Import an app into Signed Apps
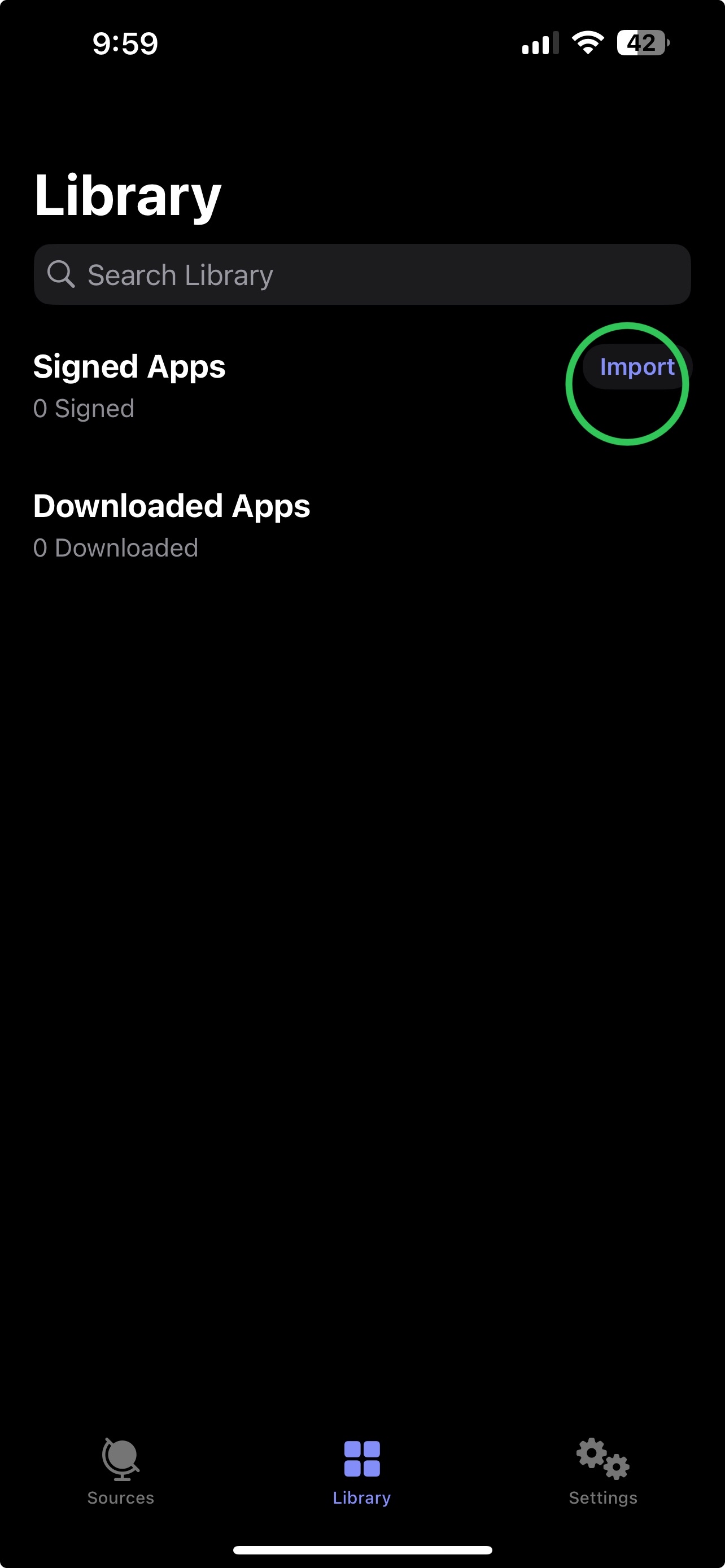 [636, 367]
